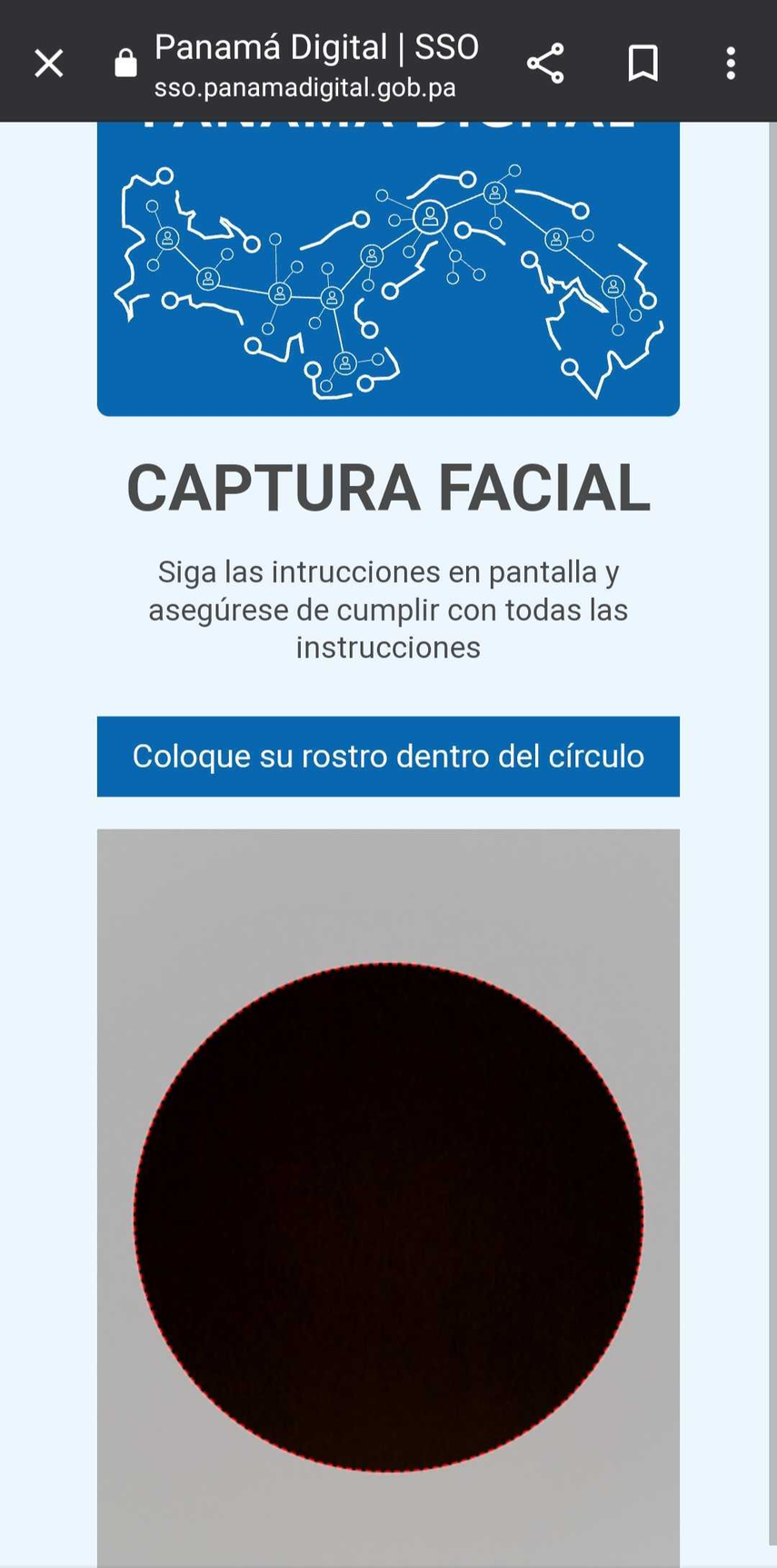The image size is (777, 1568).
Task: Bookmark the Panamá Digital SSO page
Action: tap(643, 64)
